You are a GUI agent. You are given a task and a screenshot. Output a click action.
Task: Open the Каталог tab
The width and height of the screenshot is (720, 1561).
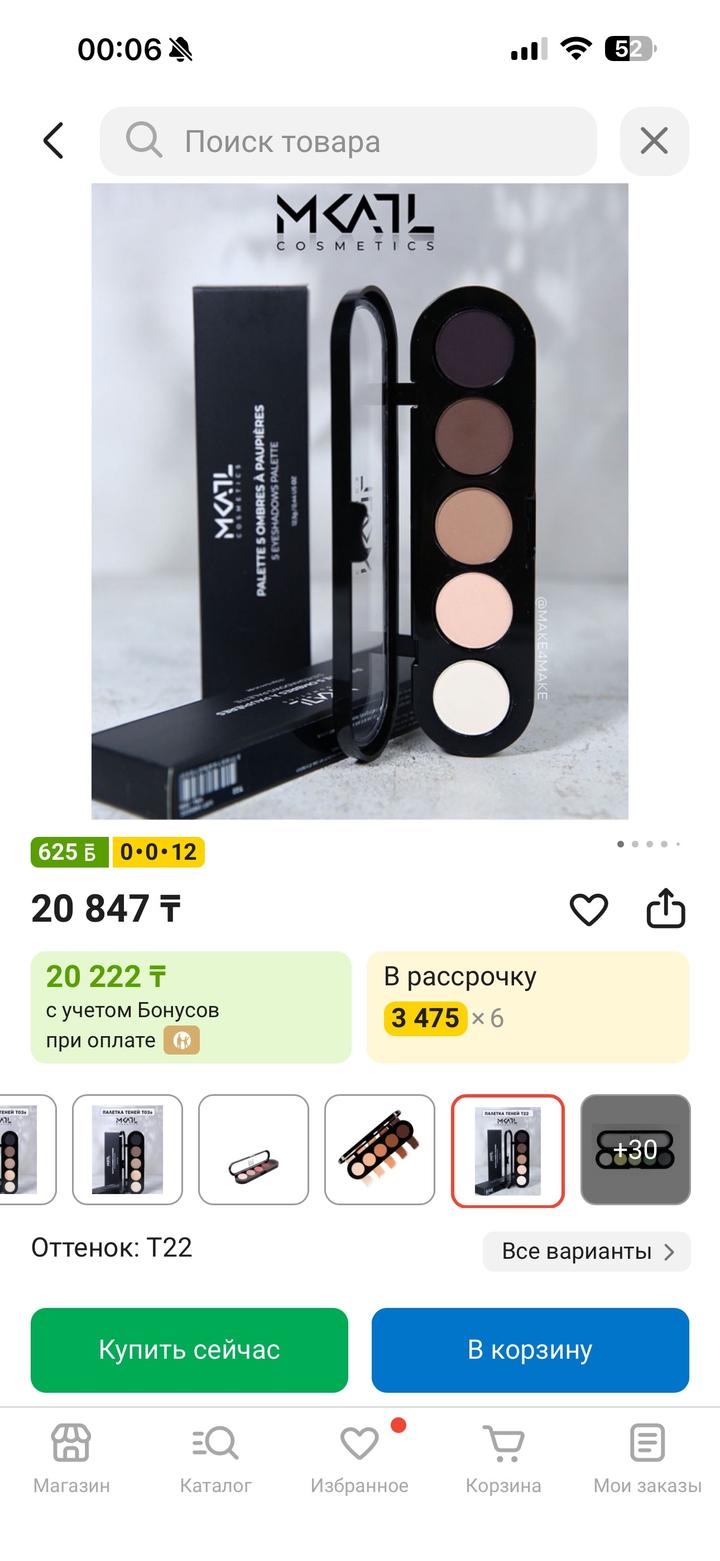[215, 1458]
